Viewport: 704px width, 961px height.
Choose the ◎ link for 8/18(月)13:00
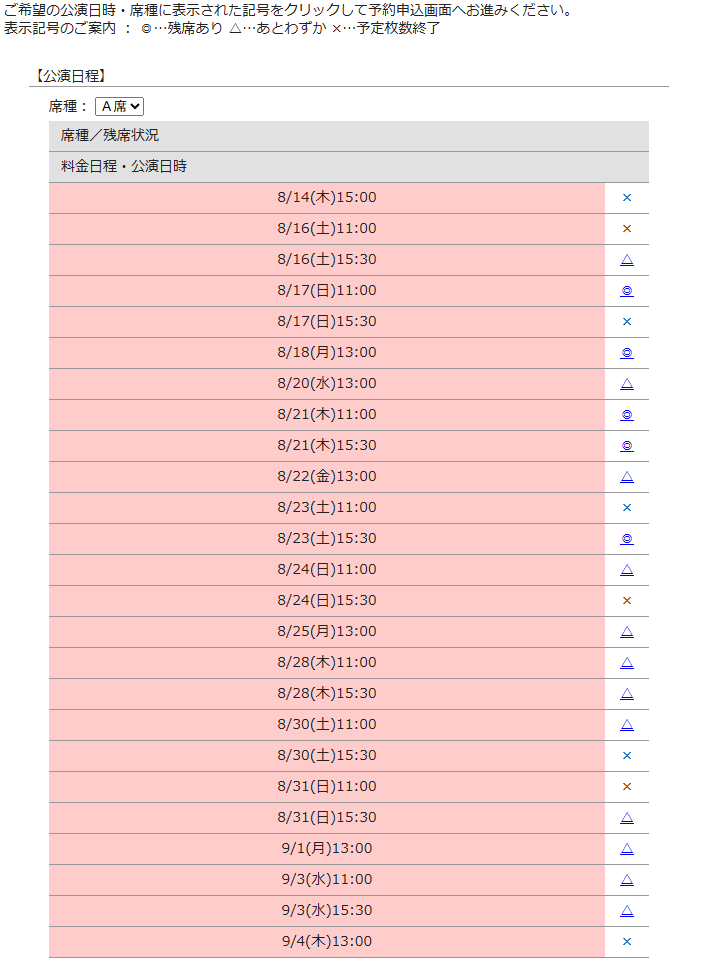click(x=627, y=353)
